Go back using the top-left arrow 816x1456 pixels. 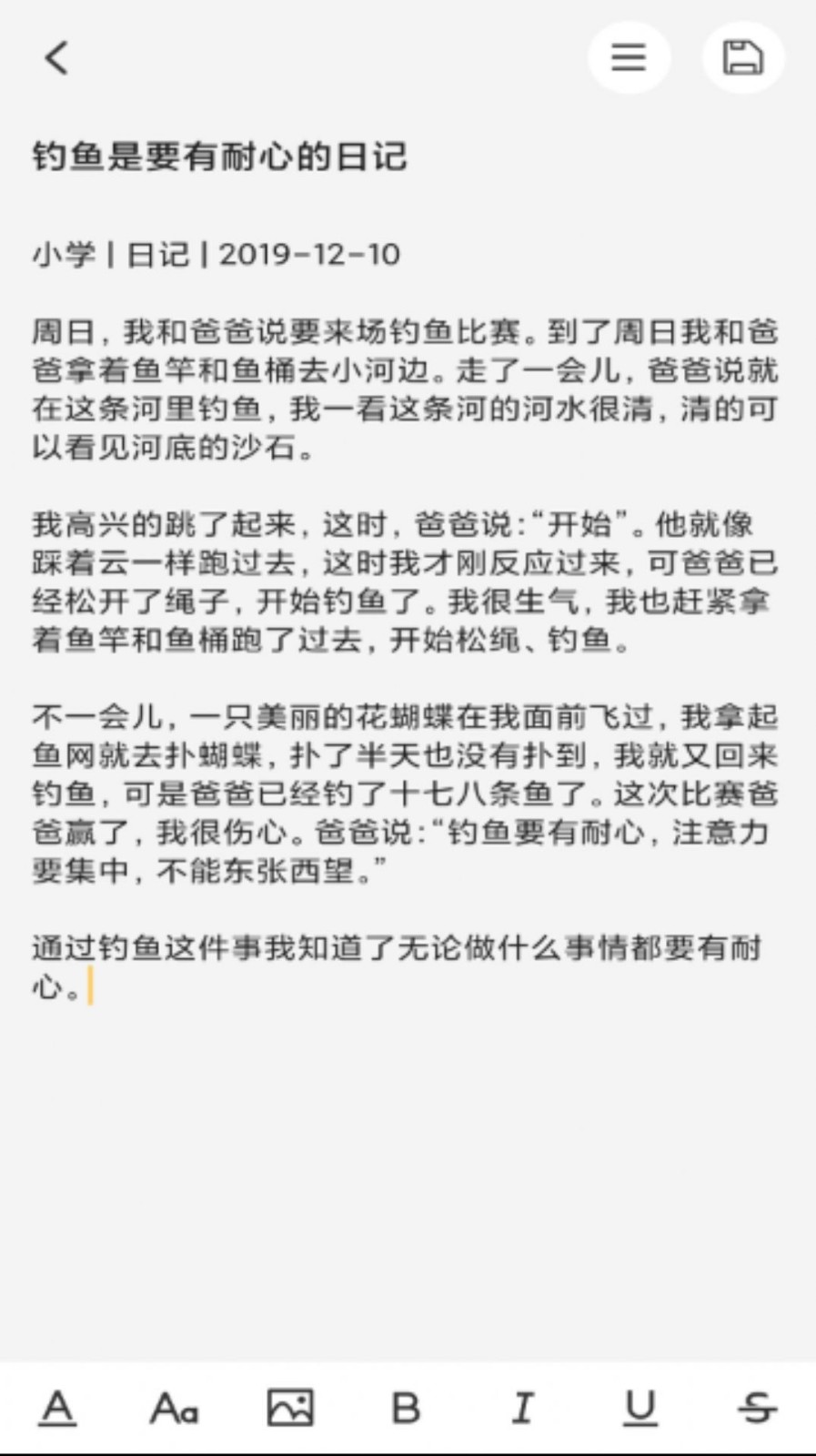[x=56, y=58]
